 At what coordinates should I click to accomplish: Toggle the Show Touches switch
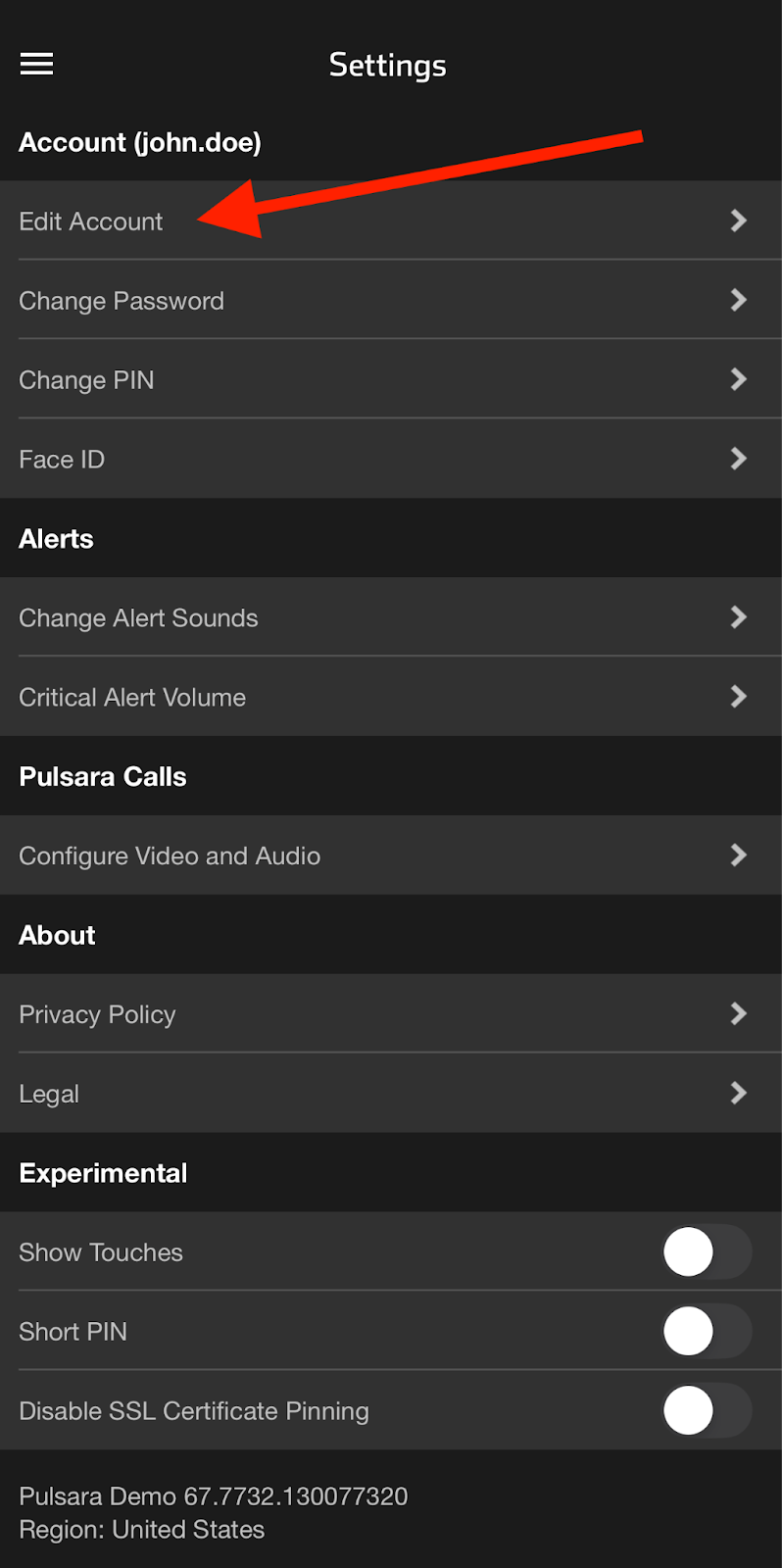point(707,1252)
